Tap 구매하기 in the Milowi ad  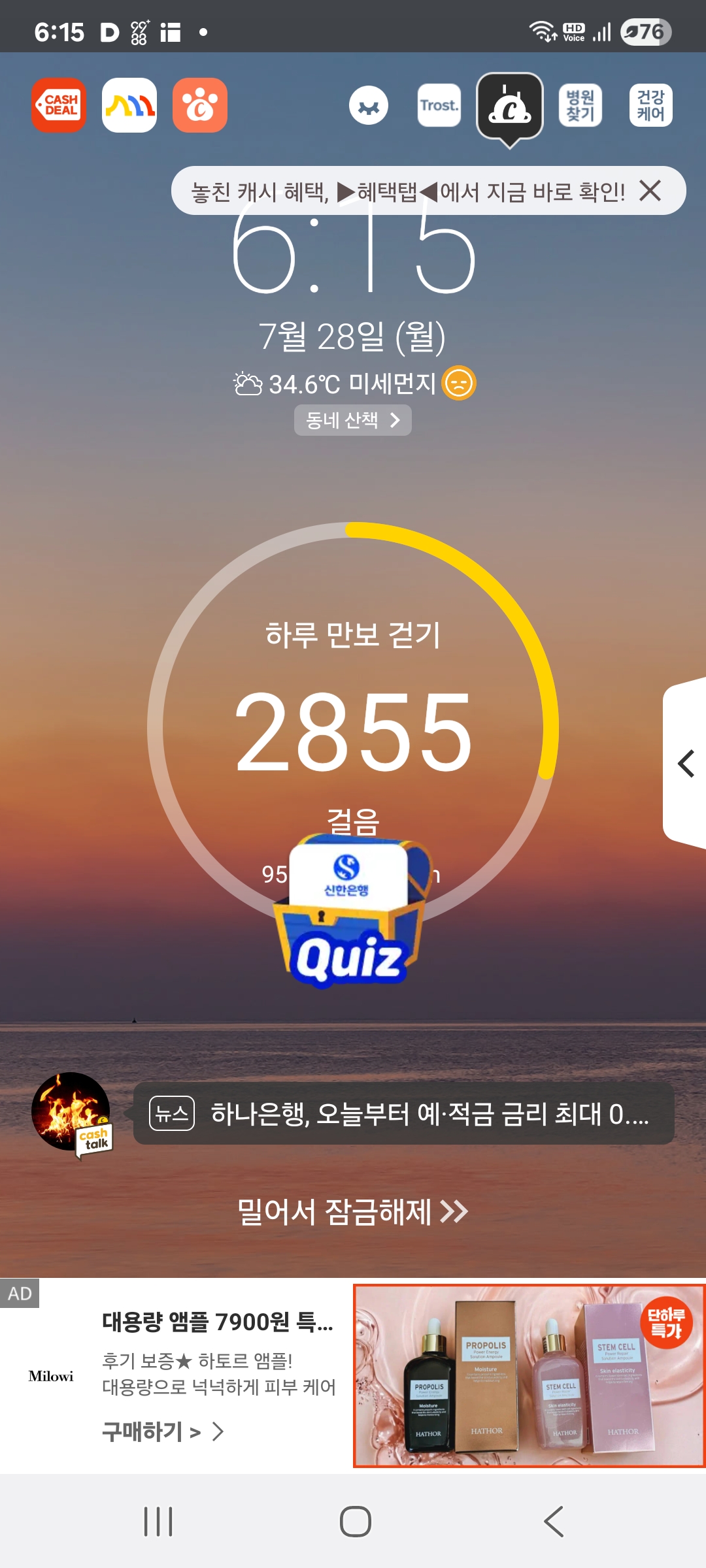click(162, 1432)
